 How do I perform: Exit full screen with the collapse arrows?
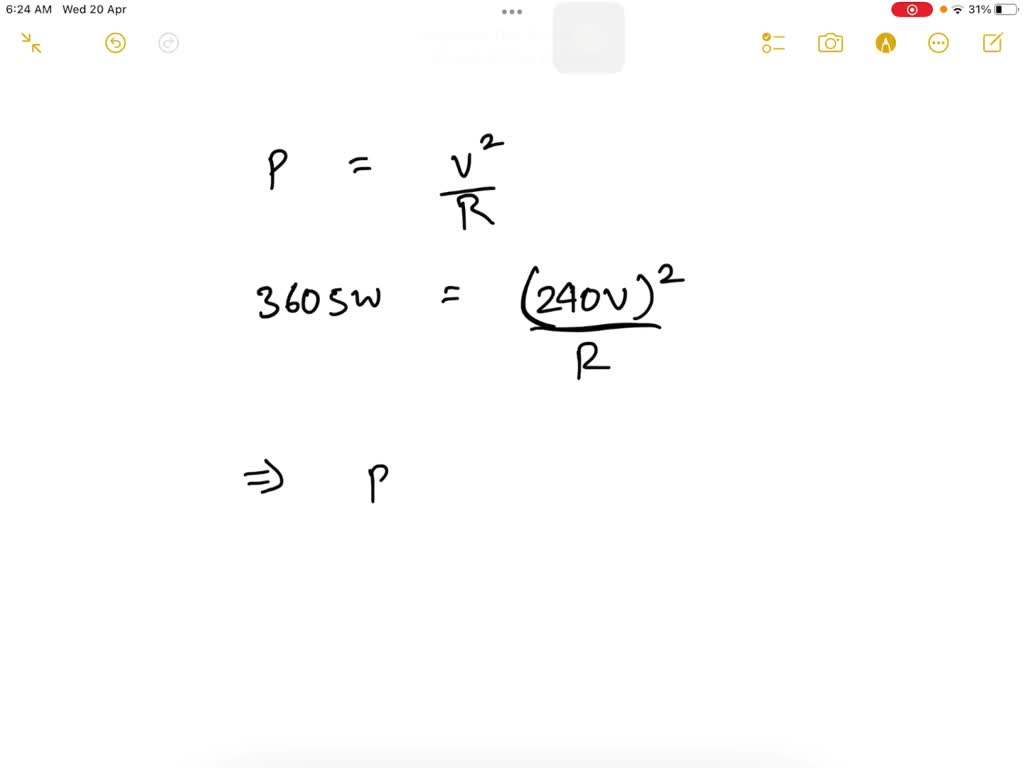(x=31, y=43)
